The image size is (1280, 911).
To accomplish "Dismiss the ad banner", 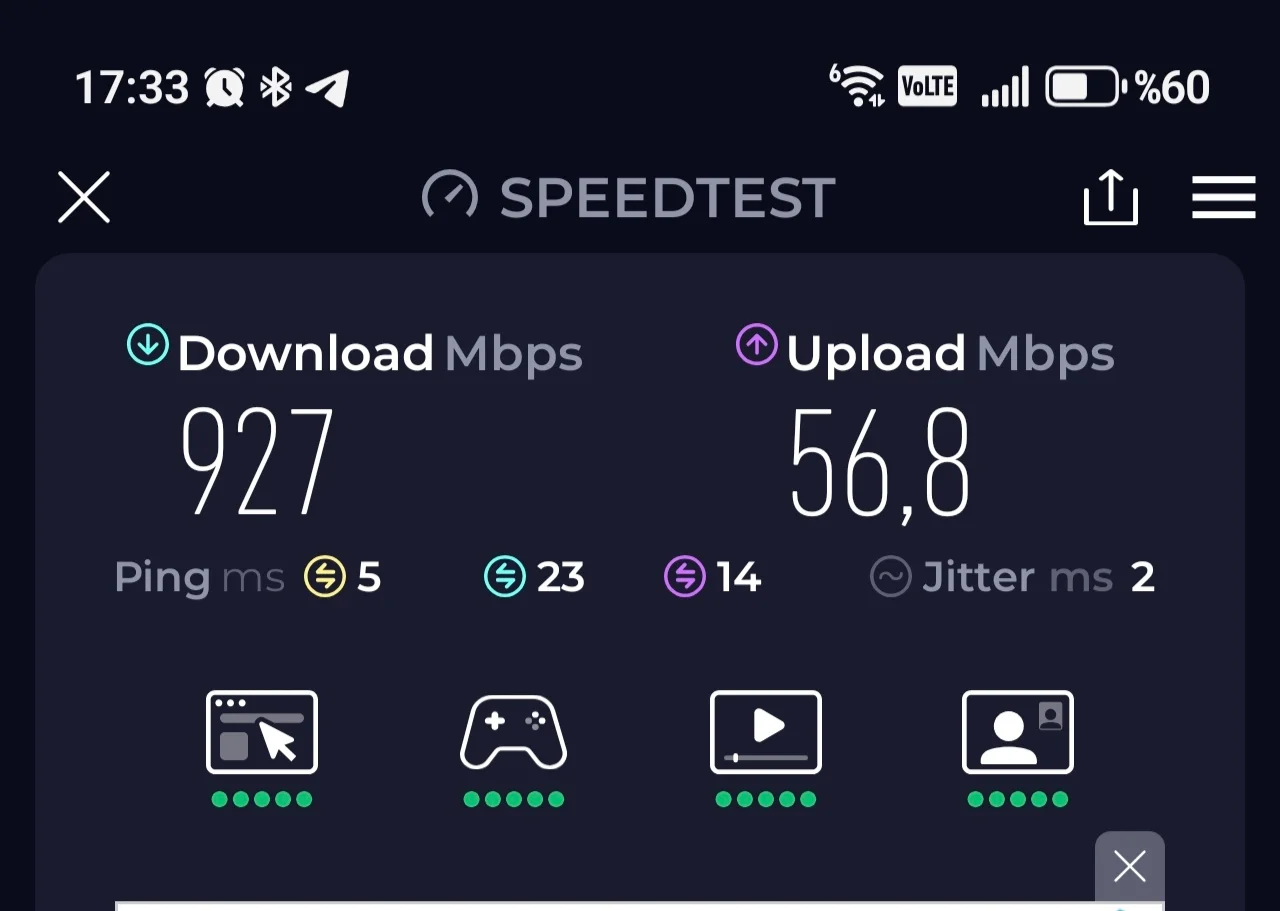I will 1129,866.
